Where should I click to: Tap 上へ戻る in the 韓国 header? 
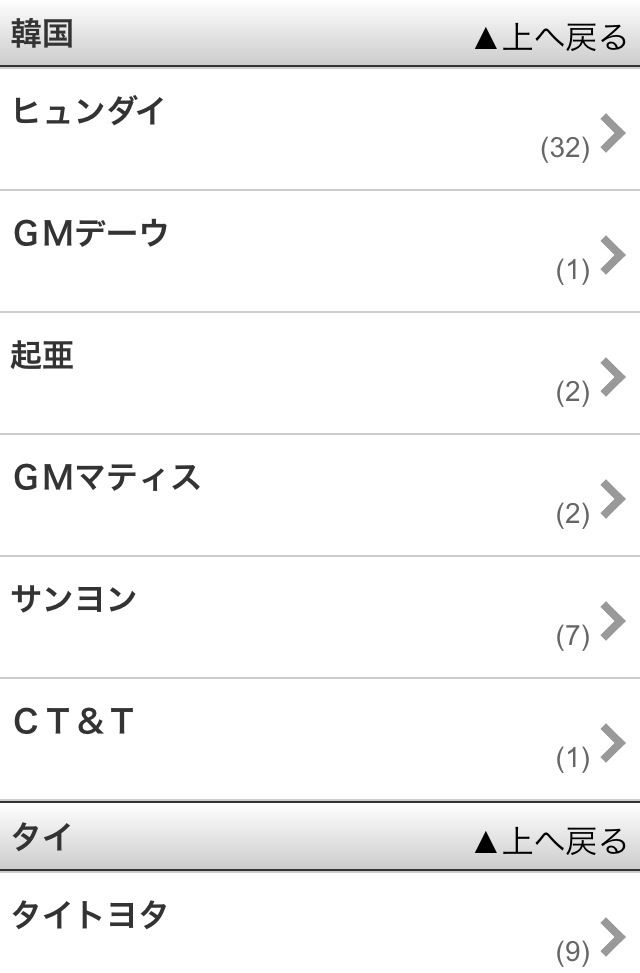[550, 37]
